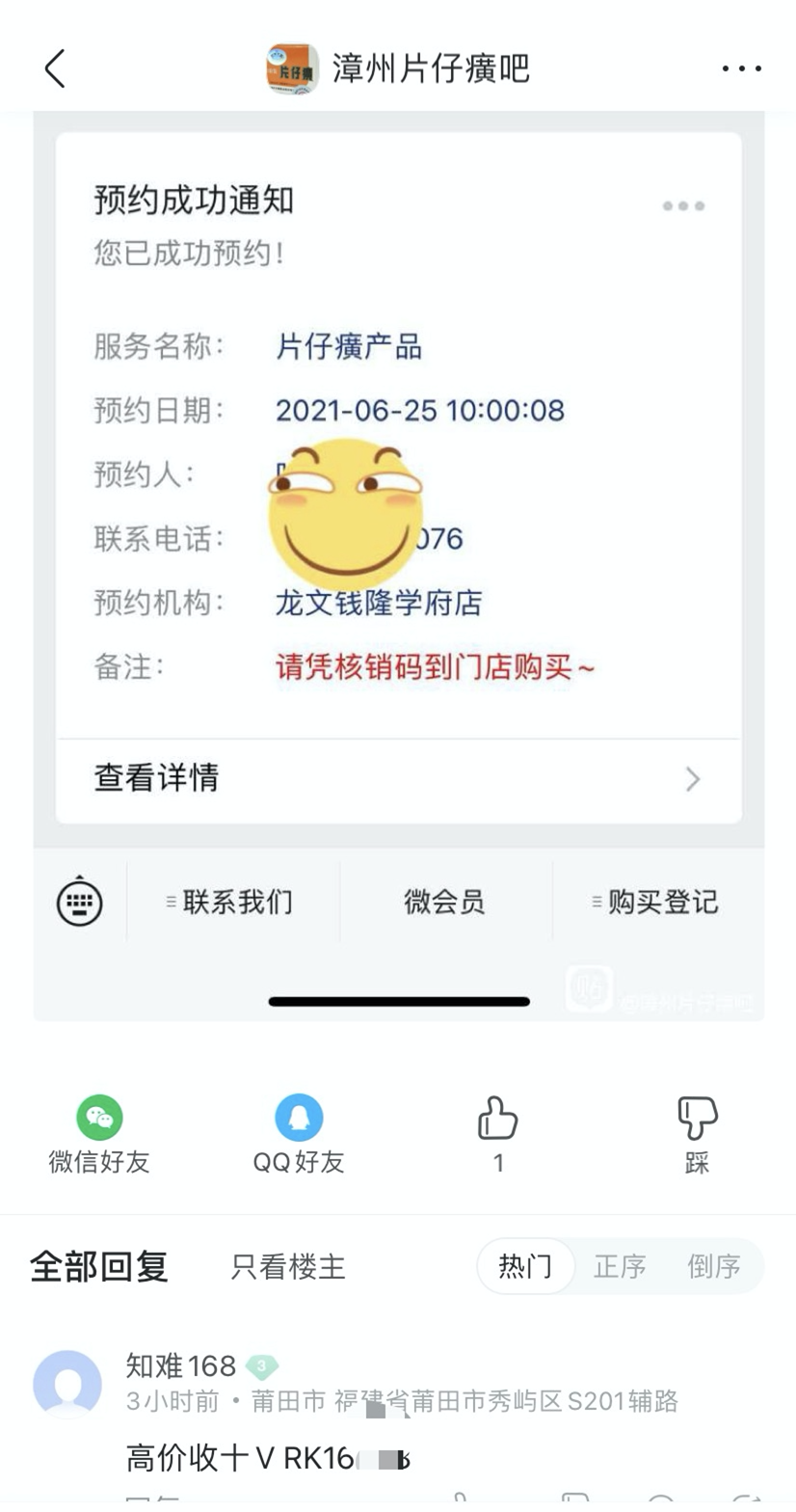View the post's appointment screenshot image
The width and height of the screenshot is (796, 1512).
399,566
